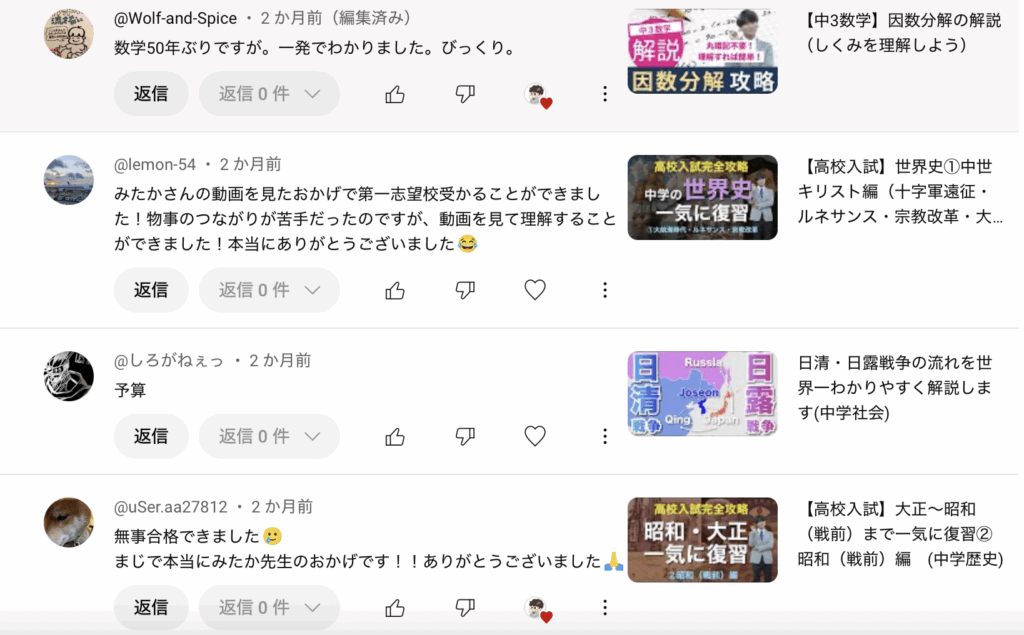Open the overflow menu on Wolf-and-Spice's comment
Screen dimensions: 1024x635
pos(605,94)
